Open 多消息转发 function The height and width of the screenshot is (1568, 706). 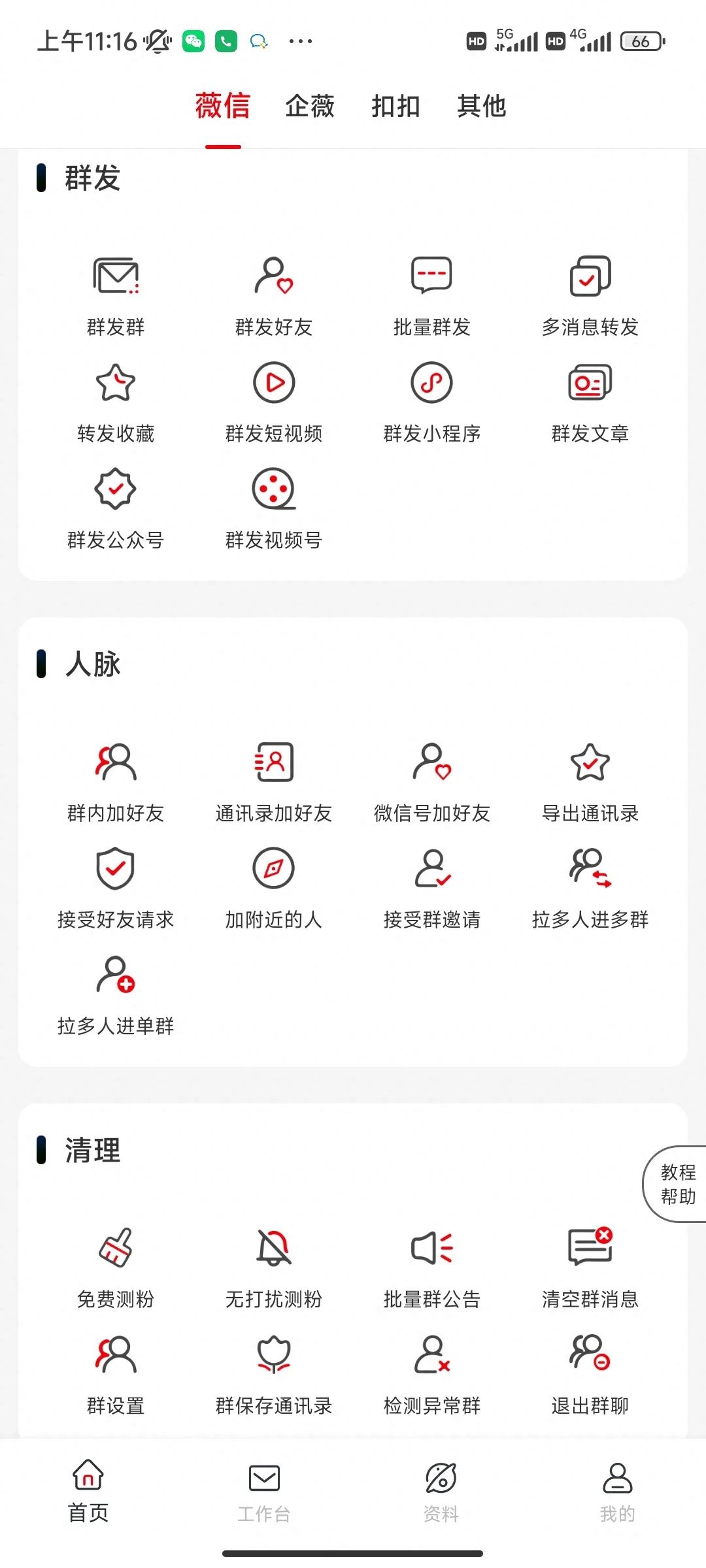(590, 295)
